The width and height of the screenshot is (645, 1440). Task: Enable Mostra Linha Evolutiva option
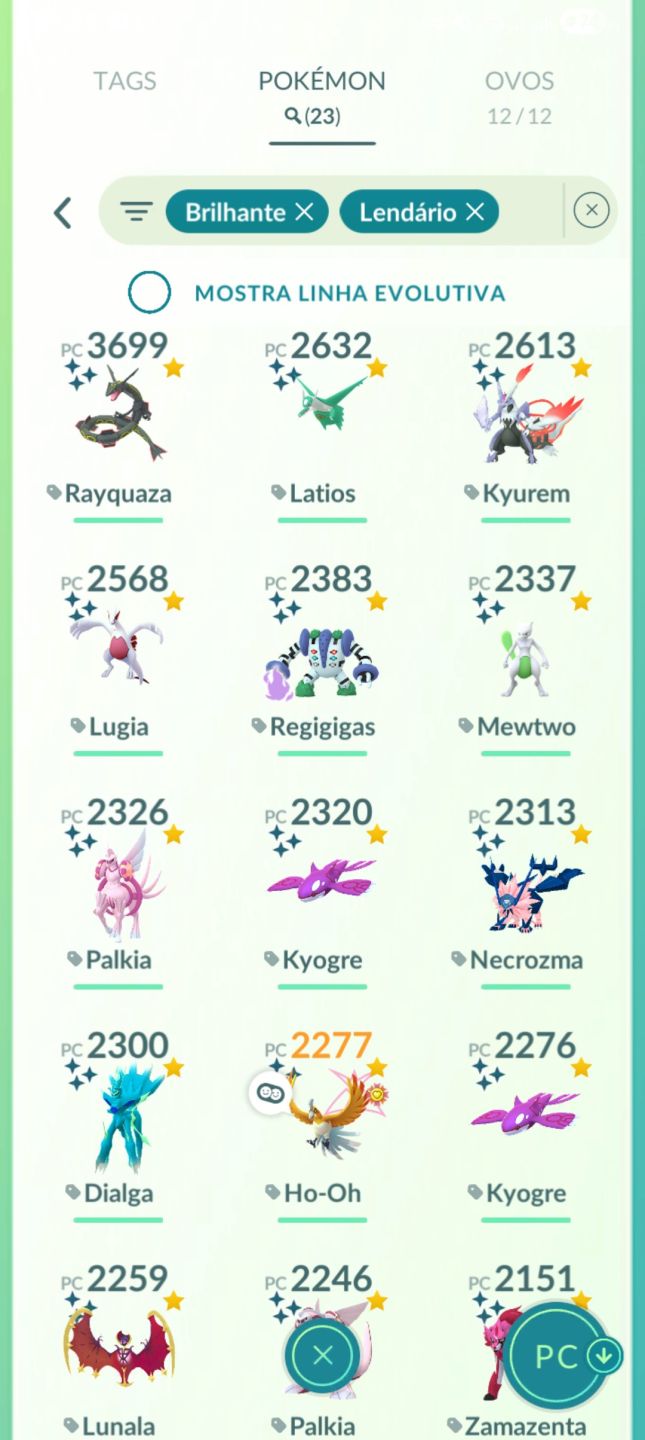149,293
